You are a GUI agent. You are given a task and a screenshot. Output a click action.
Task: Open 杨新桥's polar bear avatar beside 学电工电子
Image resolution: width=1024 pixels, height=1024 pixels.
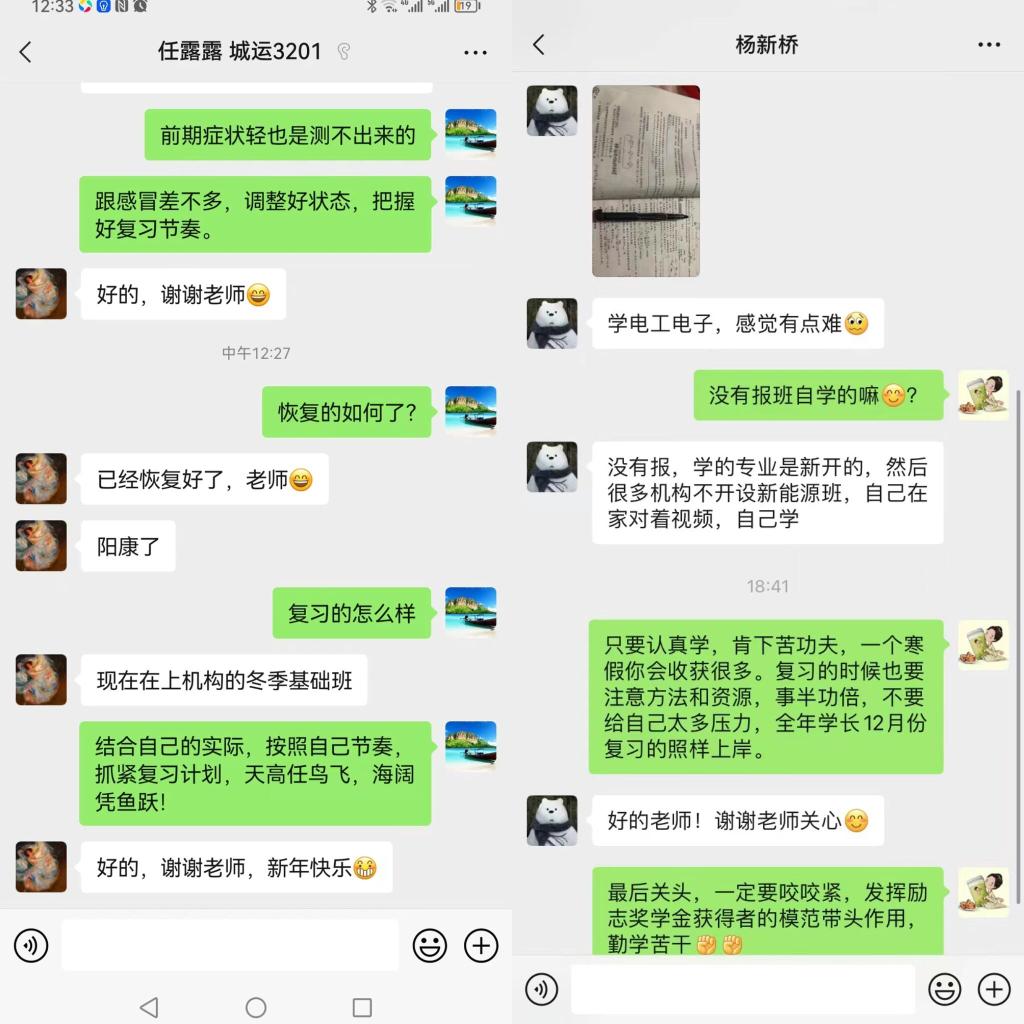(552, 323)
